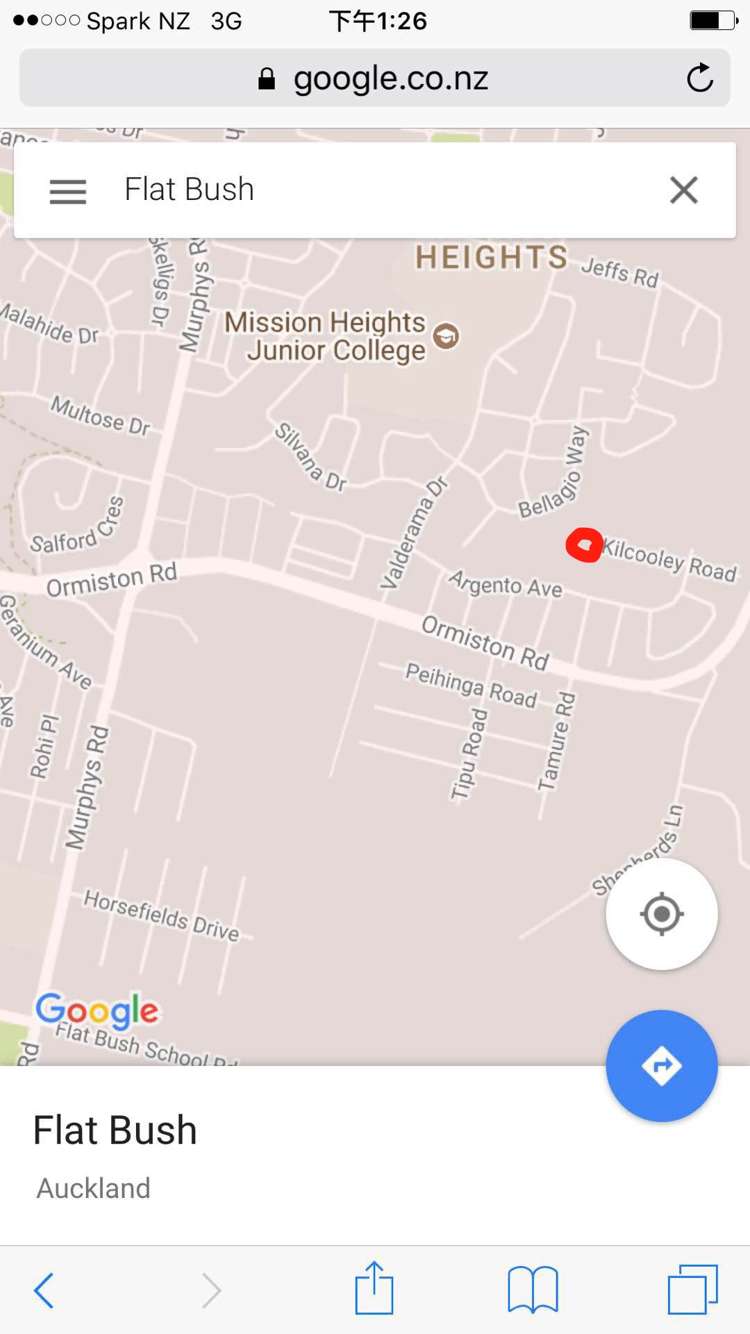
Task: Go back to previous page in Safari
Action: 43,1290
